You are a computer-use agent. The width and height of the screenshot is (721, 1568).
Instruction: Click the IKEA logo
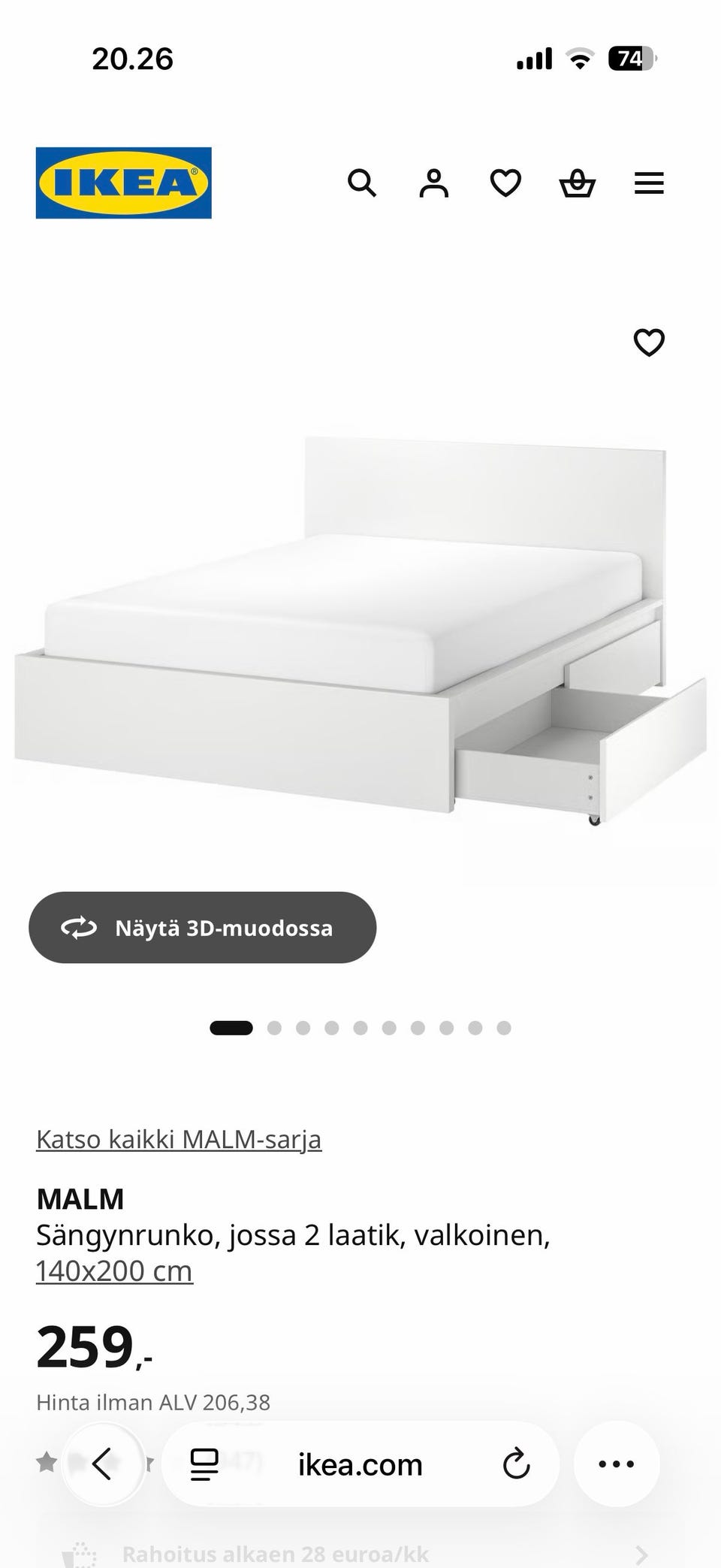tap(125, 182)
